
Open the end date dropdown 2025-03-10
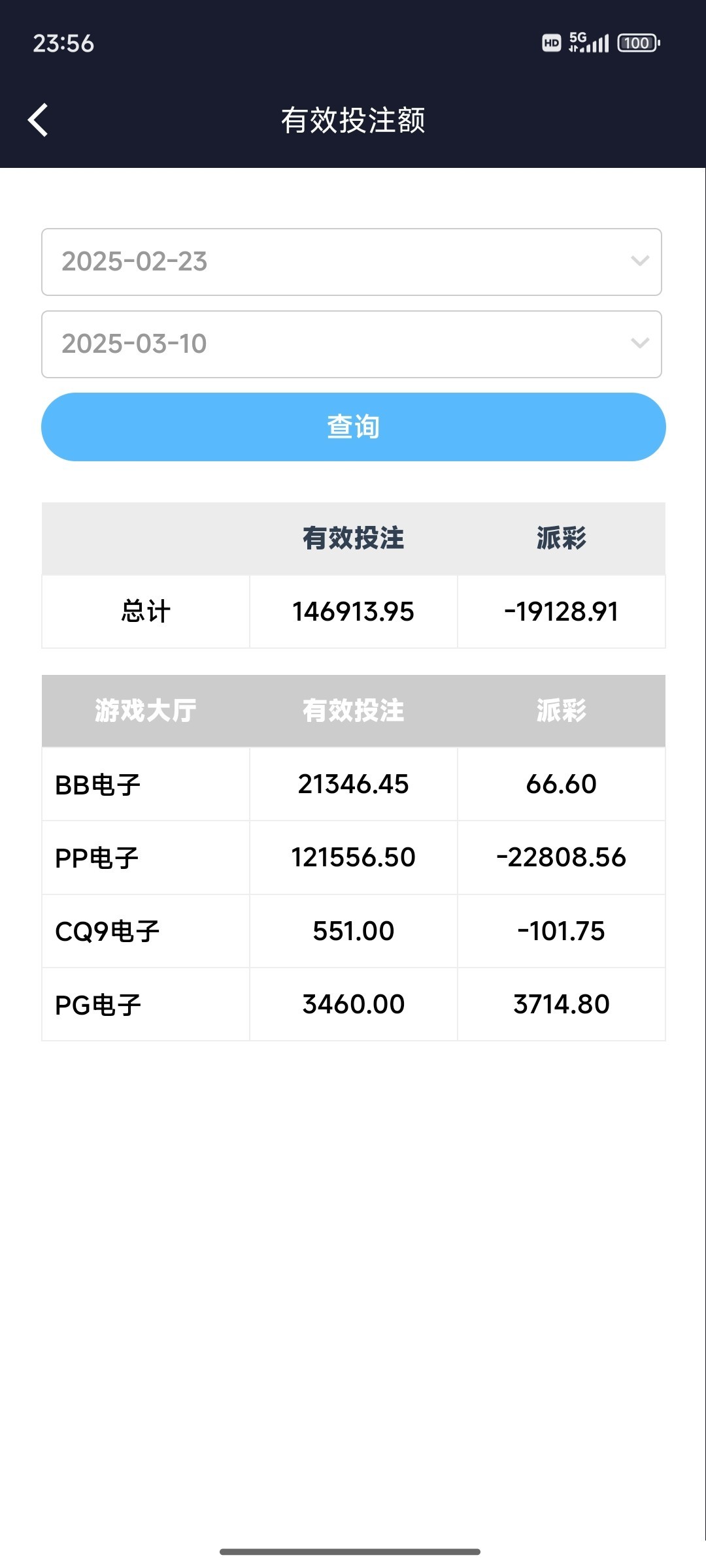click(352, 344)
